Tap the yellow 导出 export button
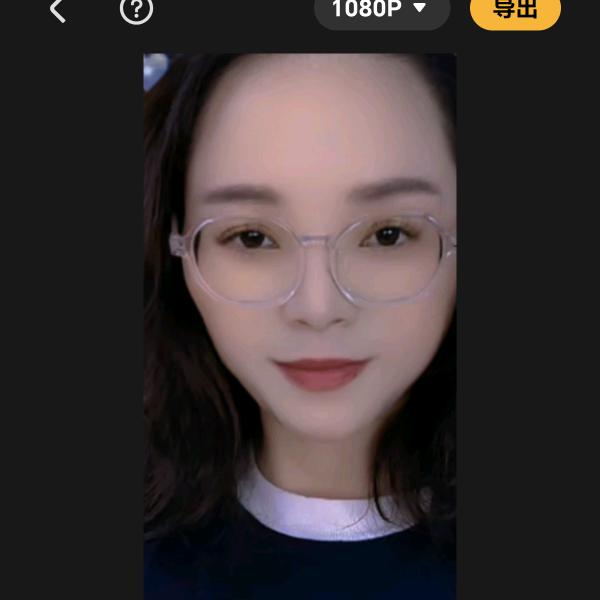The width and height of the screenshot is (600, 600). pyautogui.click(x=515, y=10)
